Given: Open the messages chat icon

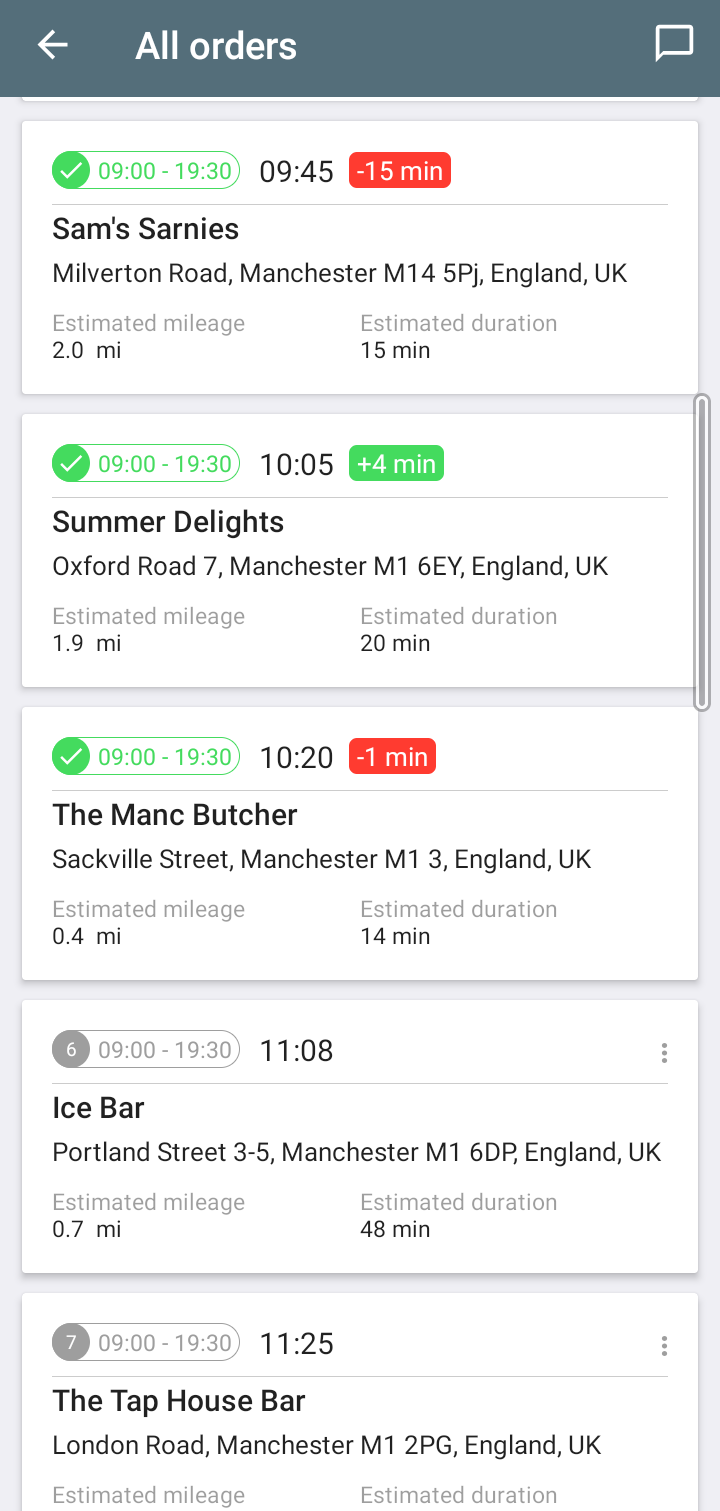Looking at the screenshot, I should click(x=674, y=44).
